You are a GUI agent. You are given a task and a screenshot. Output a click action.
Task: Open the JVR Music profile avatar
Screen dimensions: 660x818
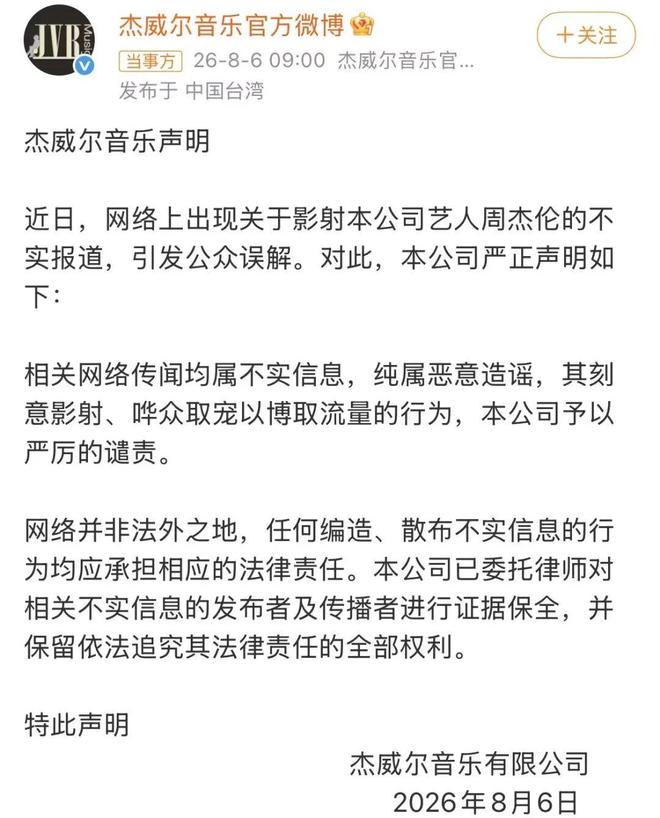tap(59, 40)
